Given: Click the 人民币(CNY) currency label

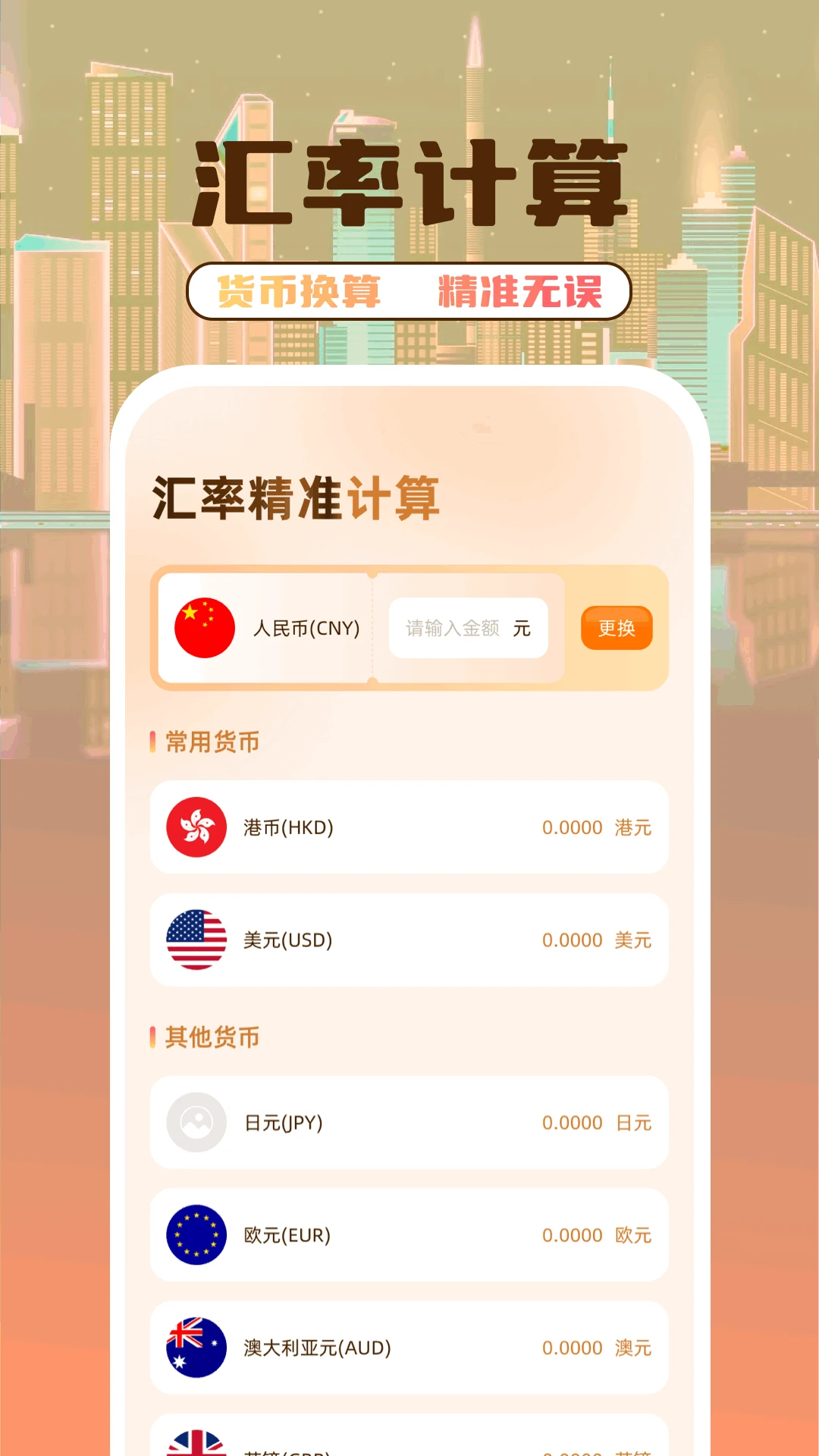Looking at the screenshot, I should [x=306, y=628].
